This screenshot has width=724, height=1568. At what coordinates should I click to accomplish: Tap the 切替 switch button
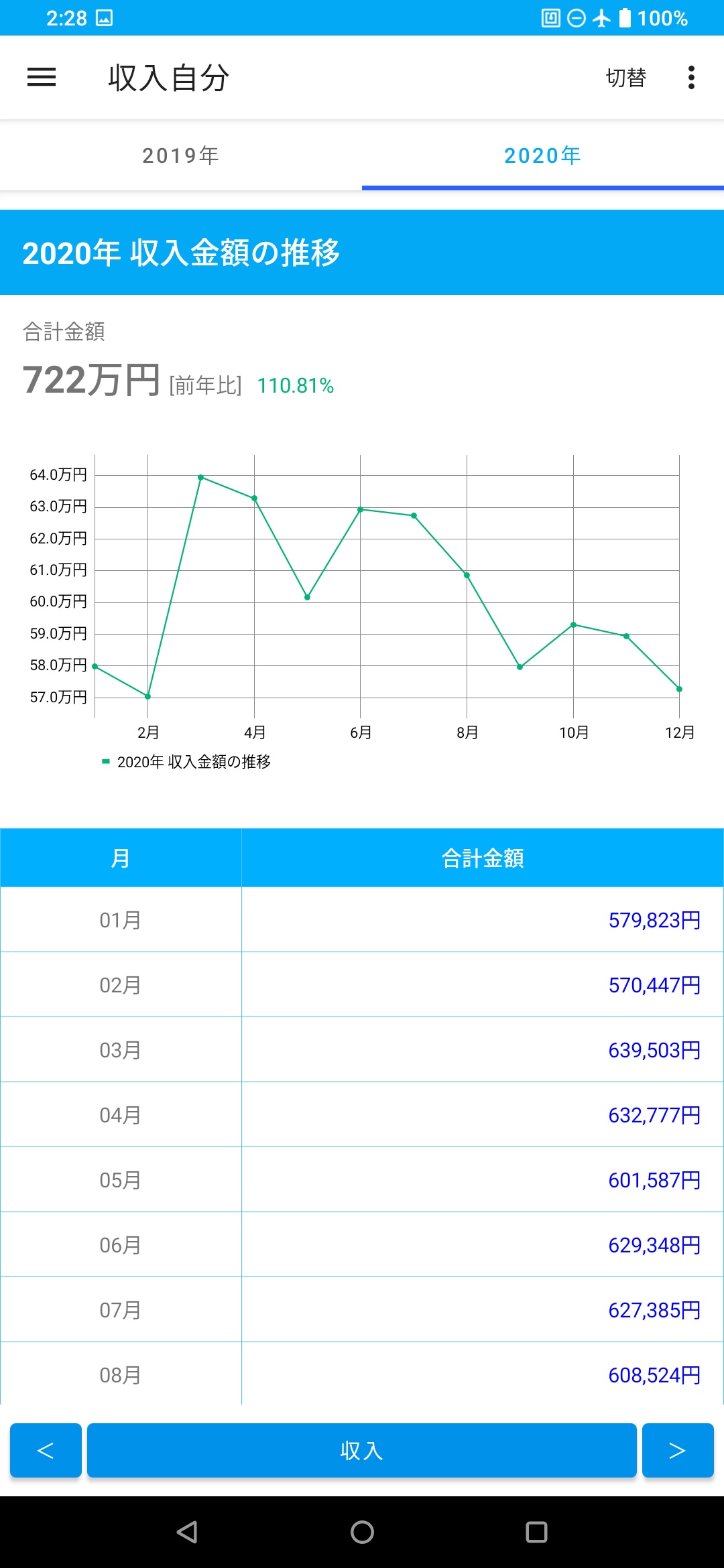[x=625, y=78]
